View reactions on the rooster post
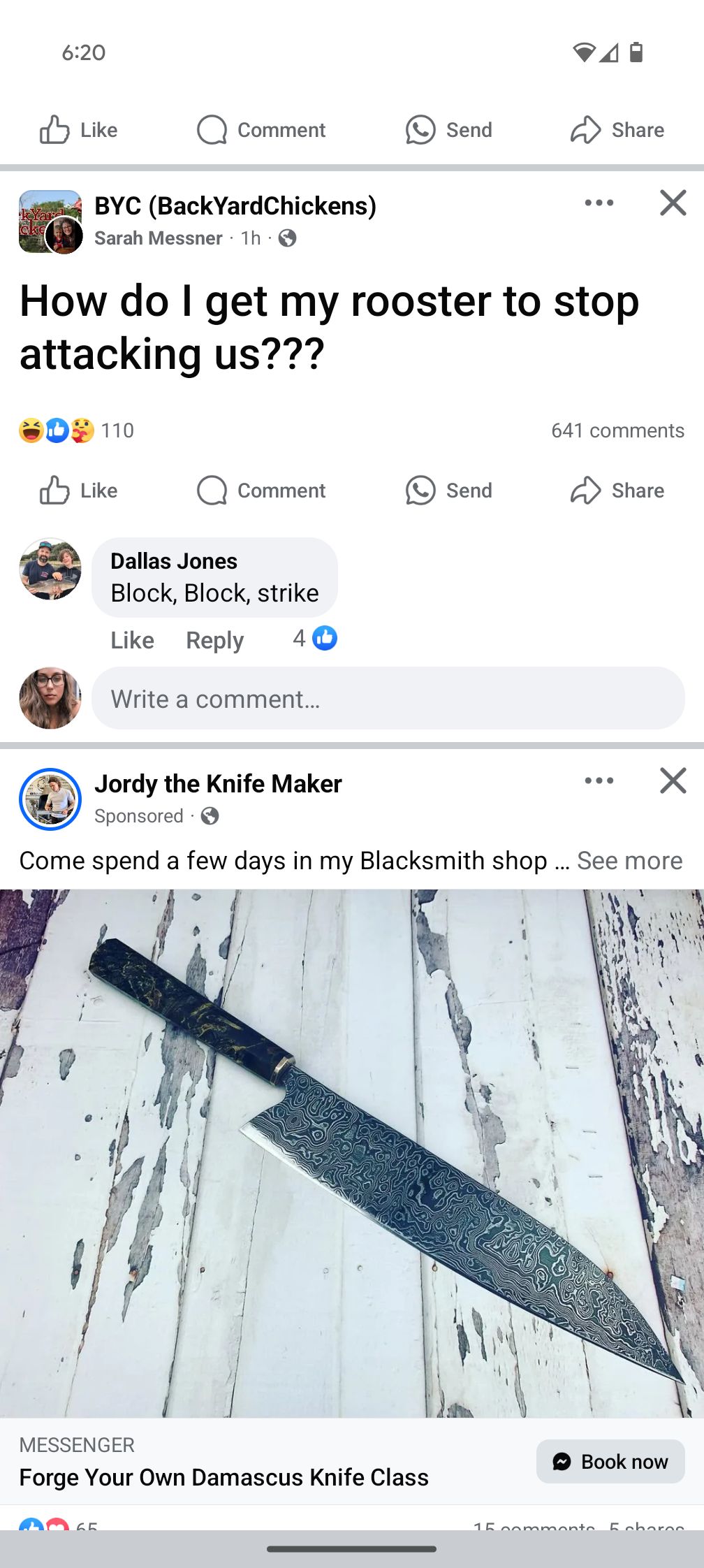This screenshot has width=704, height=1568. tap(77, 430)
